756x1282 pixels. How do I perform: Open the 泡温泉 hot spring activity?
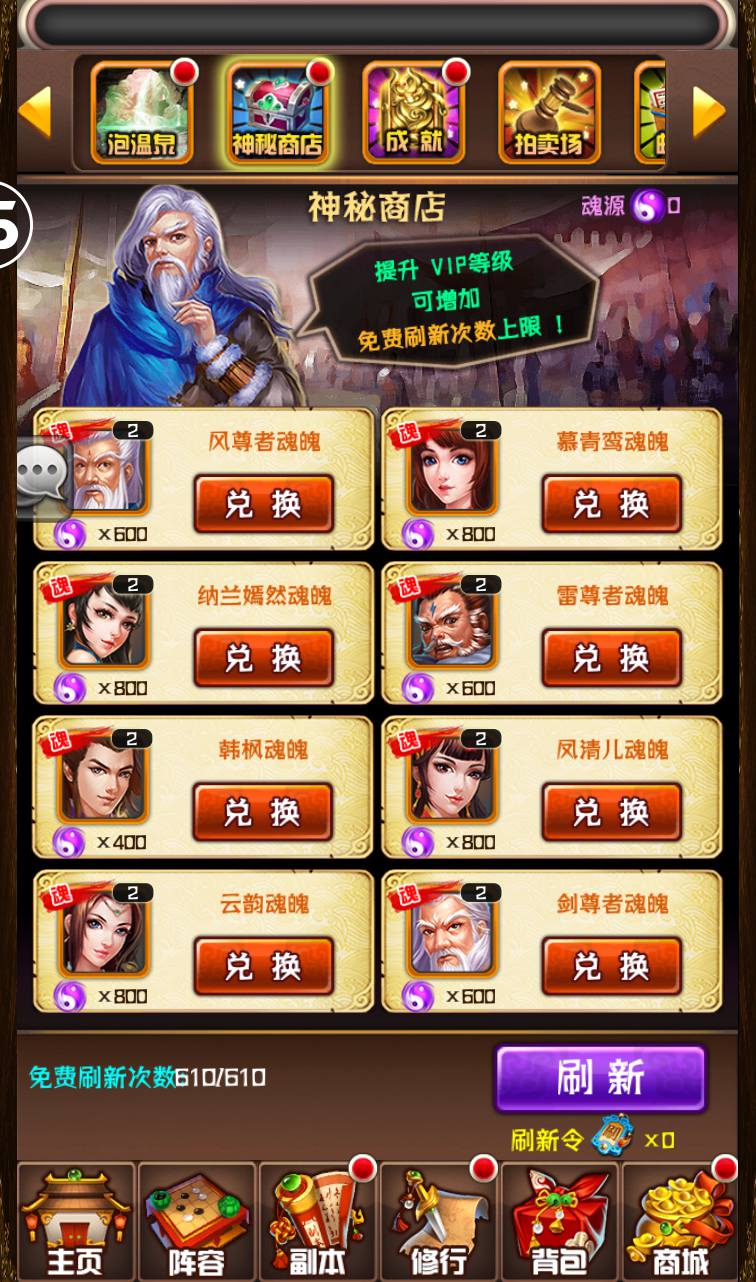click(140, 113)
